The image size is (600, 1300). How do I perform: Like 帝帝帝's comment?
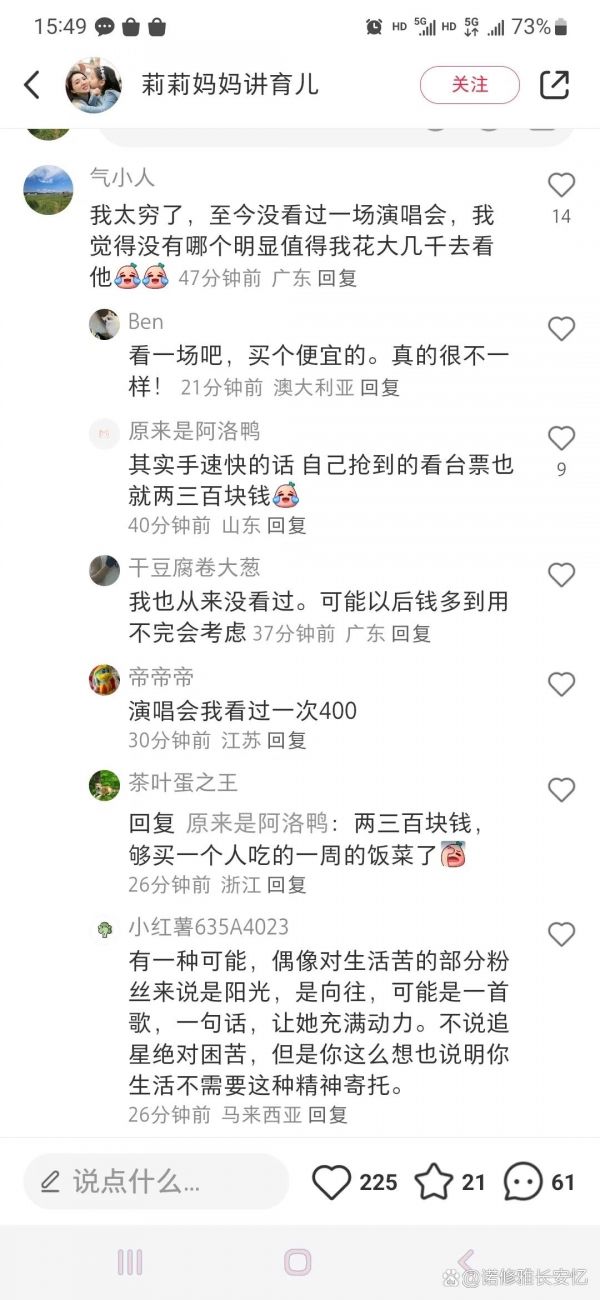(561, 685)
